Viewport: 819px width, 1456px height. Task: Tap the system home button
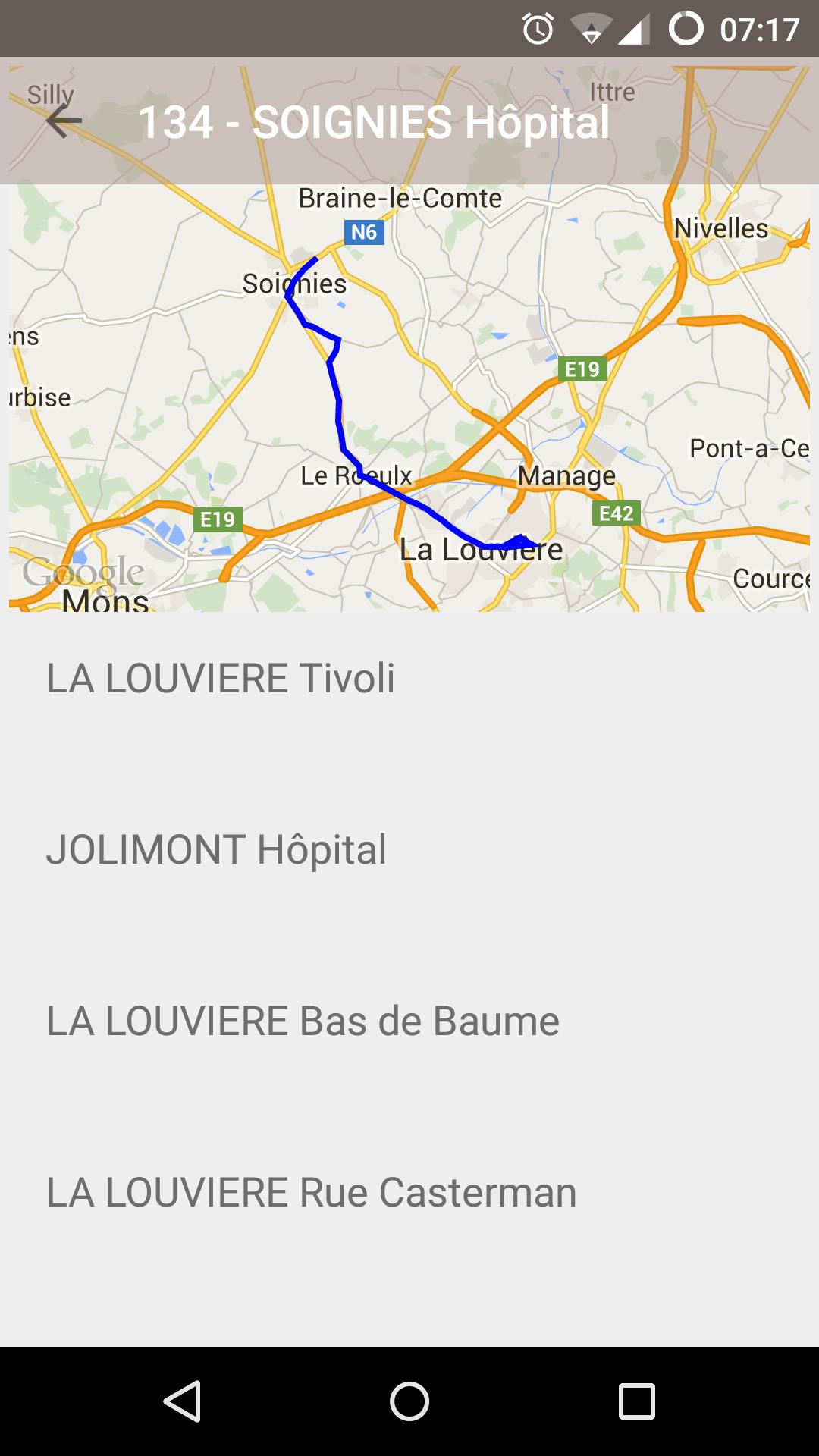(409, 1401)
